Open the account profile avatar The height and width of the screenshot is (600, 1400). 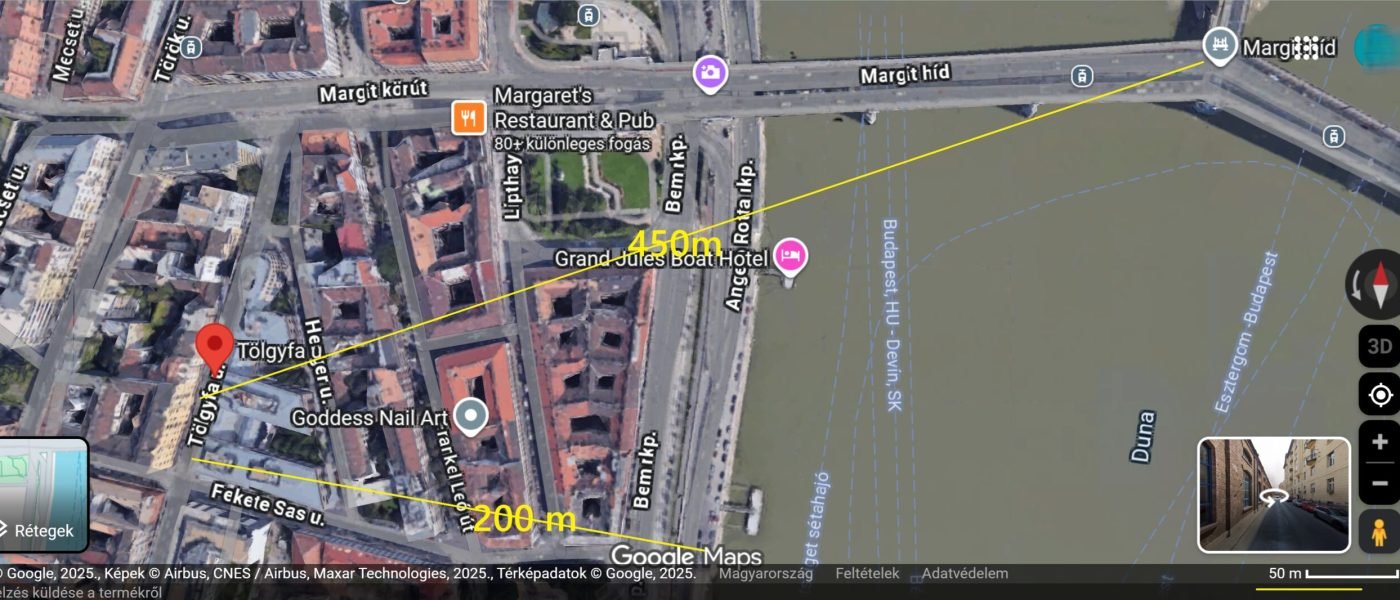point(1378,47)
